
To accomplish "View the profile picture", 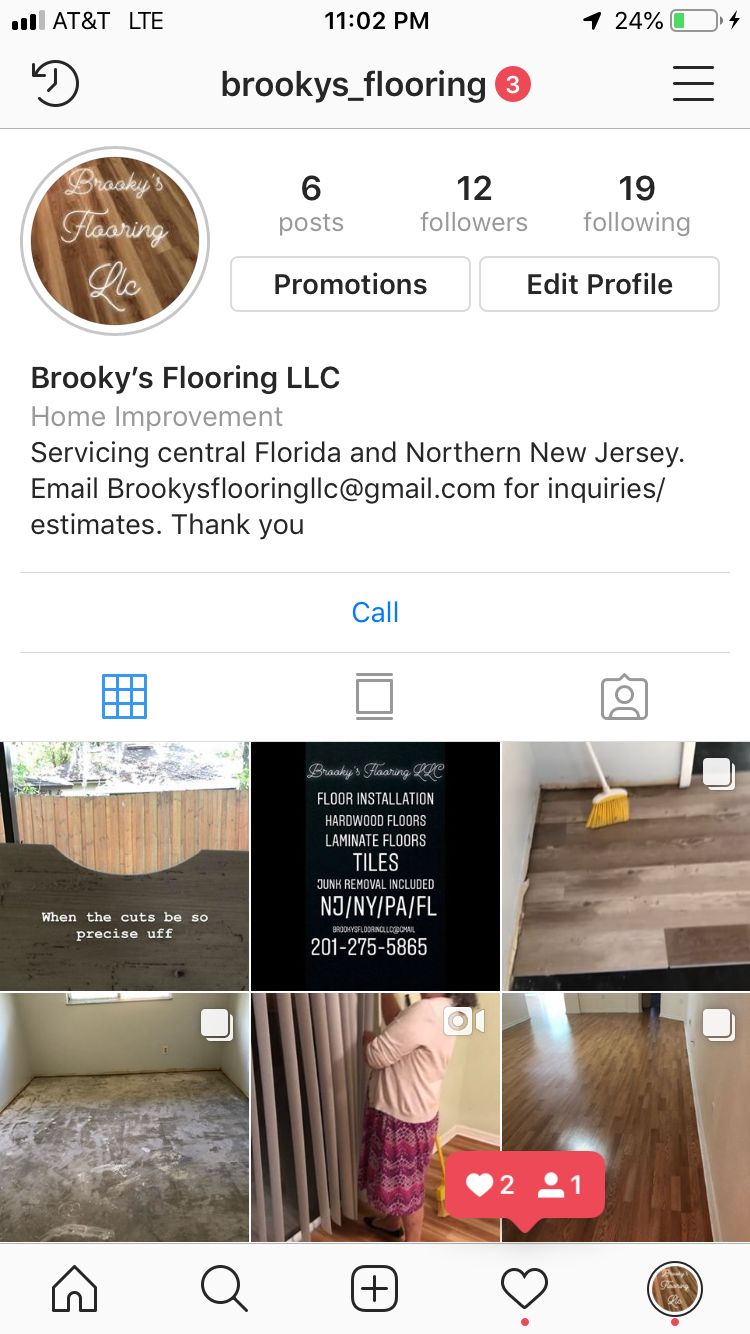I will [x=115, y=240].
